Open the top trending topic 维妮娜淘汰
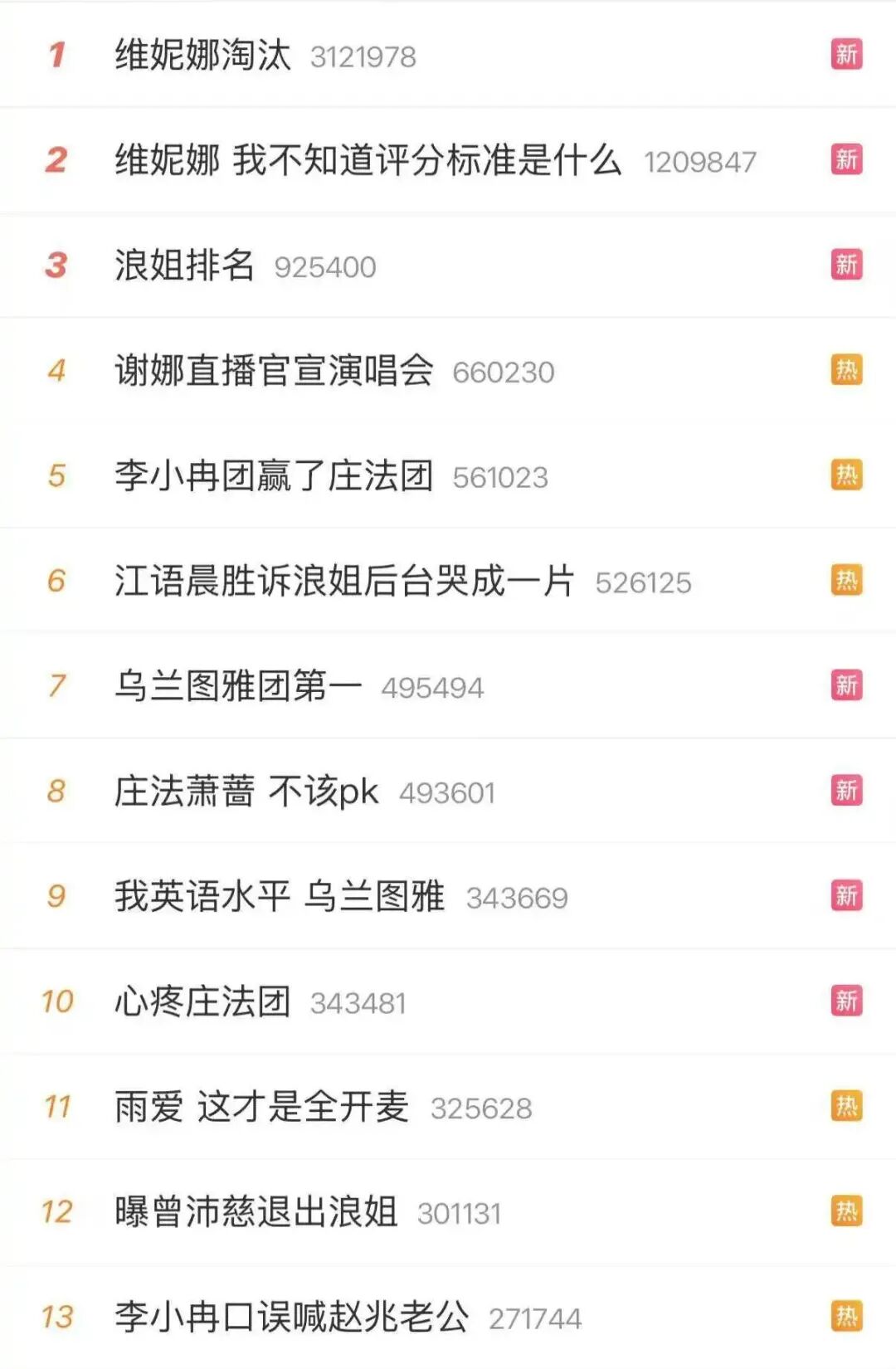The width and height of the screenshot is (896, 1369). pos(203,56)
